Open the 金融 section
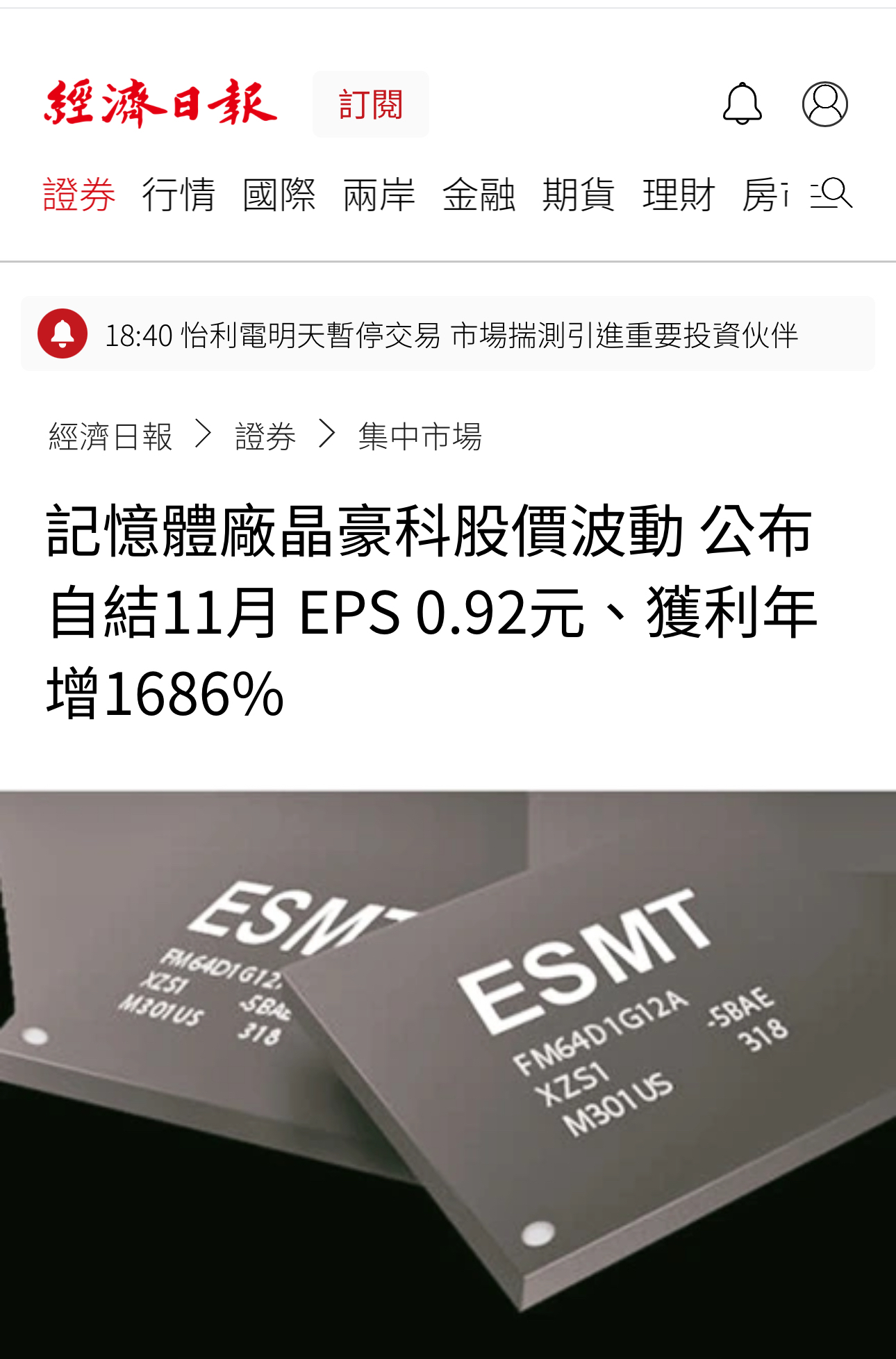Screen dimensions: 896x1359 click(x=479, y=194)
